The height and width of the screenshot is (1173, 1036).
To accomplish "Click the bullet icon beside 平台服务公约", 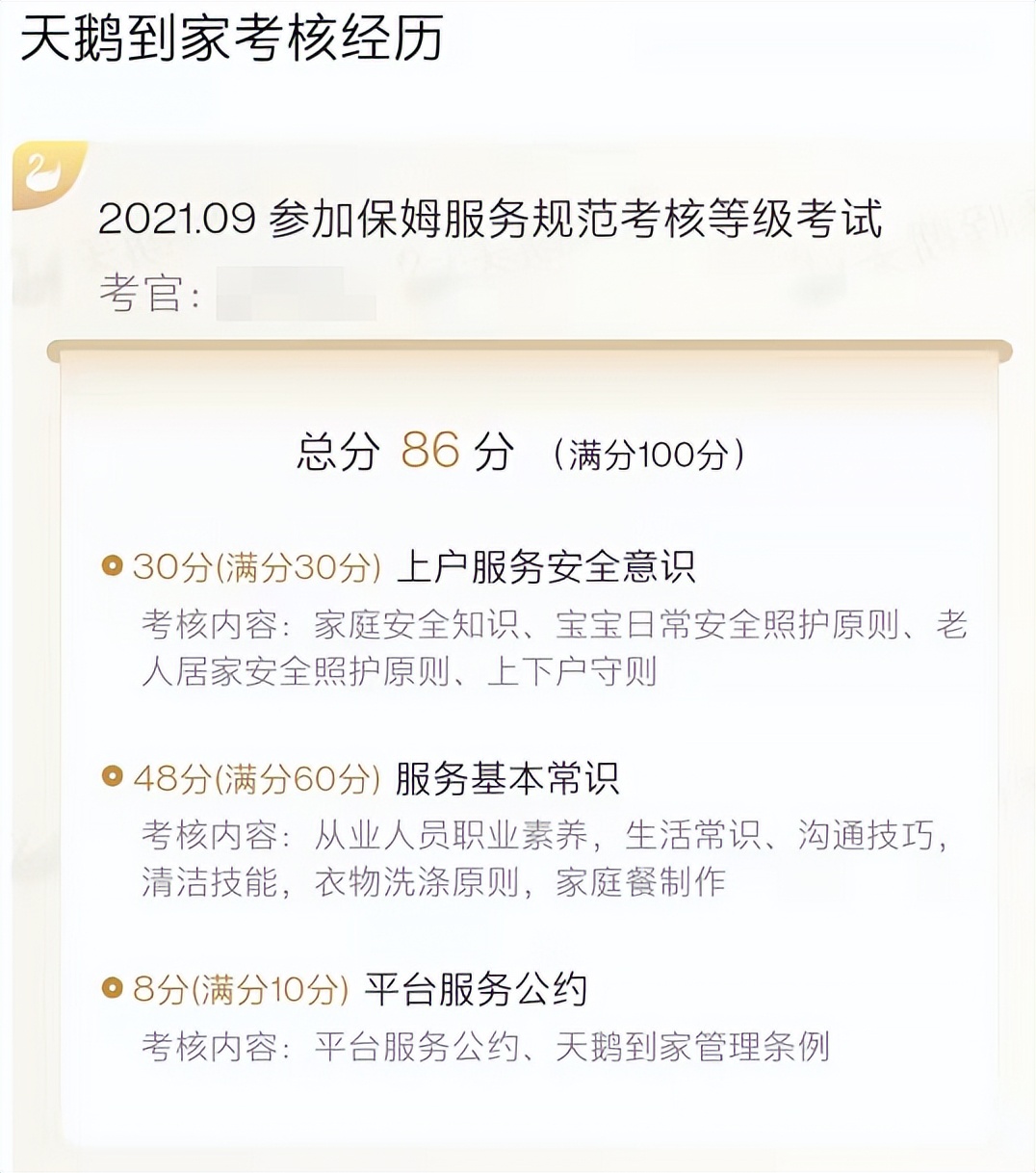I will coord(115,987).
